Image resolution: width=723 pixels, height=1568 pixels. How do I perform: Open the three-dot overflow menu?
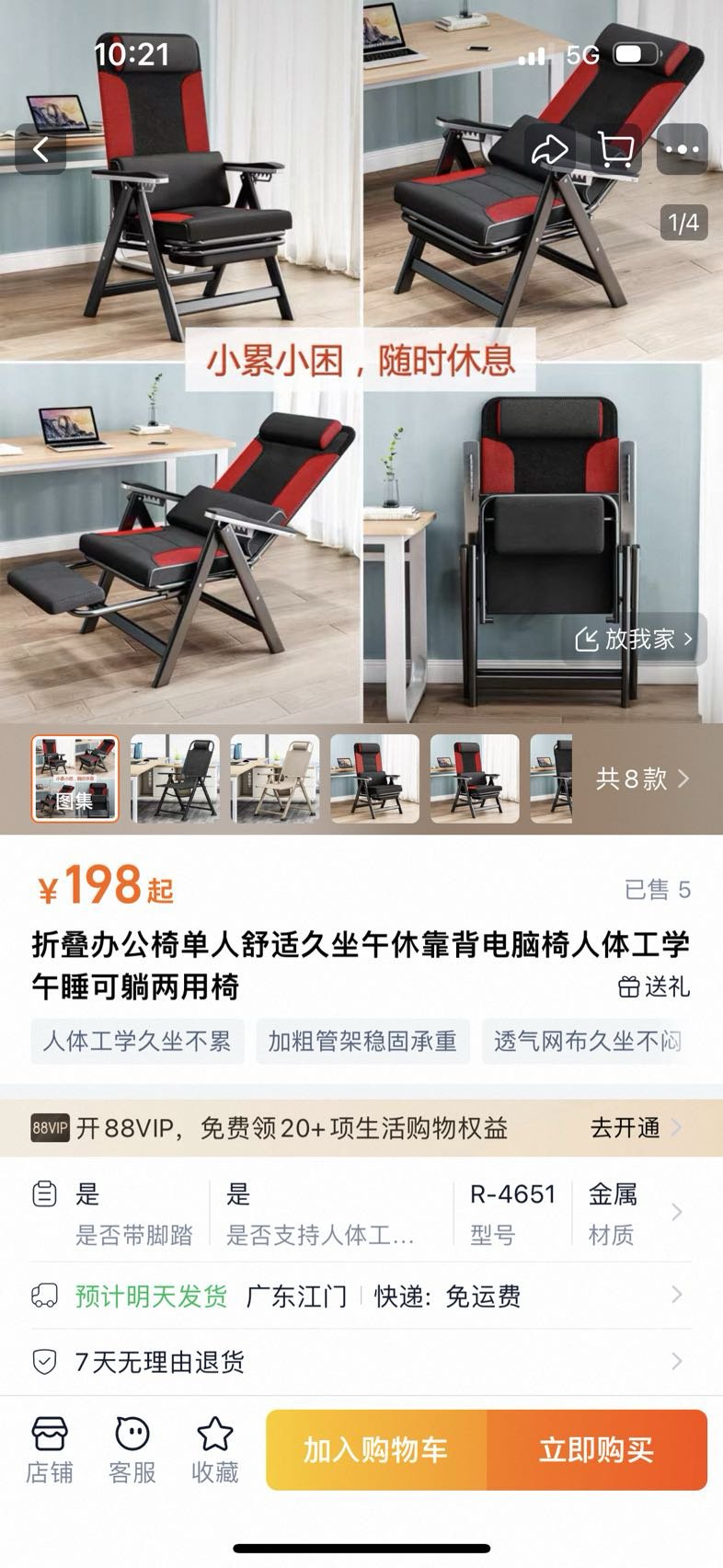tap(683, 149)
